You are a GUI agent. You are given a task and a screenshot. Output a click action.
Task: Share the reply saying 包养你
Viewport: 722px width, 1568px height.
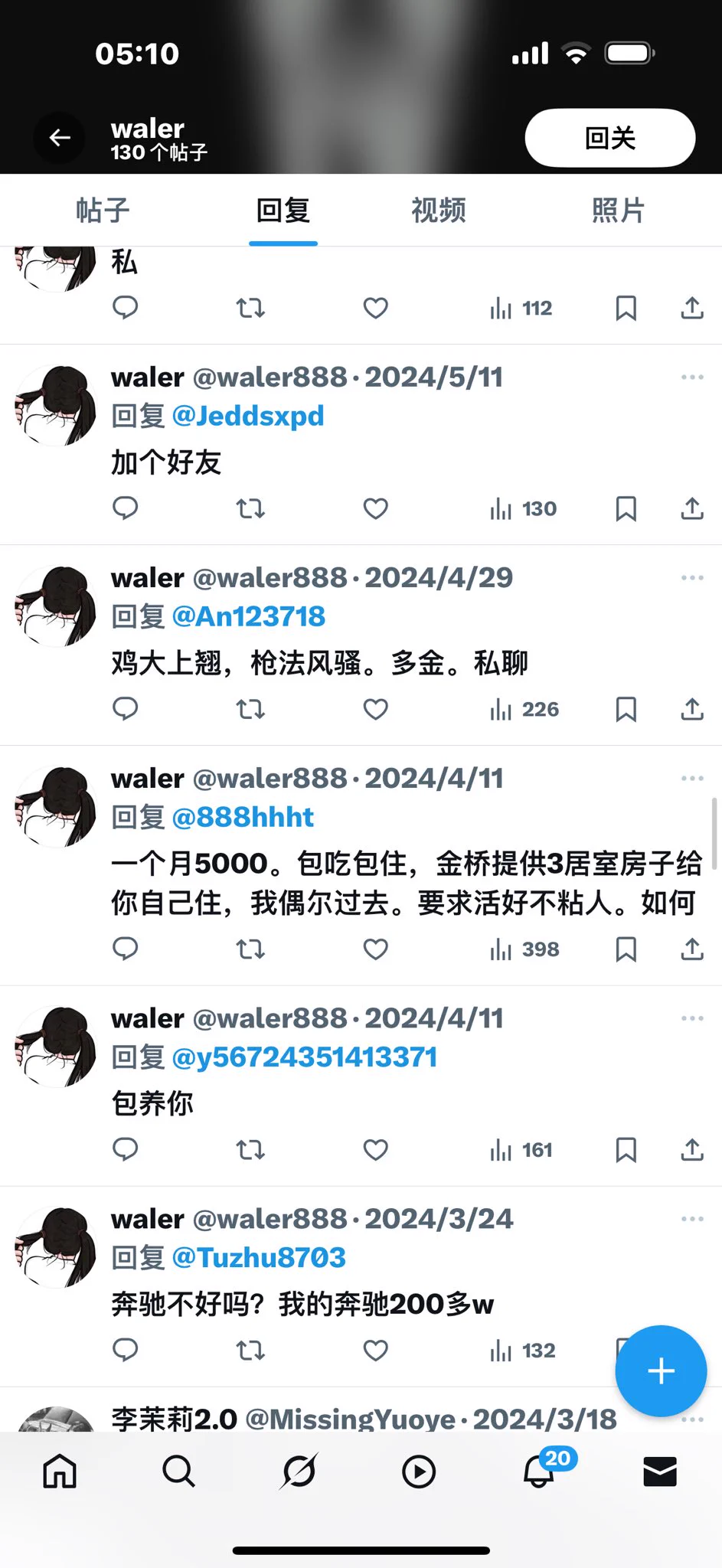coord(691,1150)
